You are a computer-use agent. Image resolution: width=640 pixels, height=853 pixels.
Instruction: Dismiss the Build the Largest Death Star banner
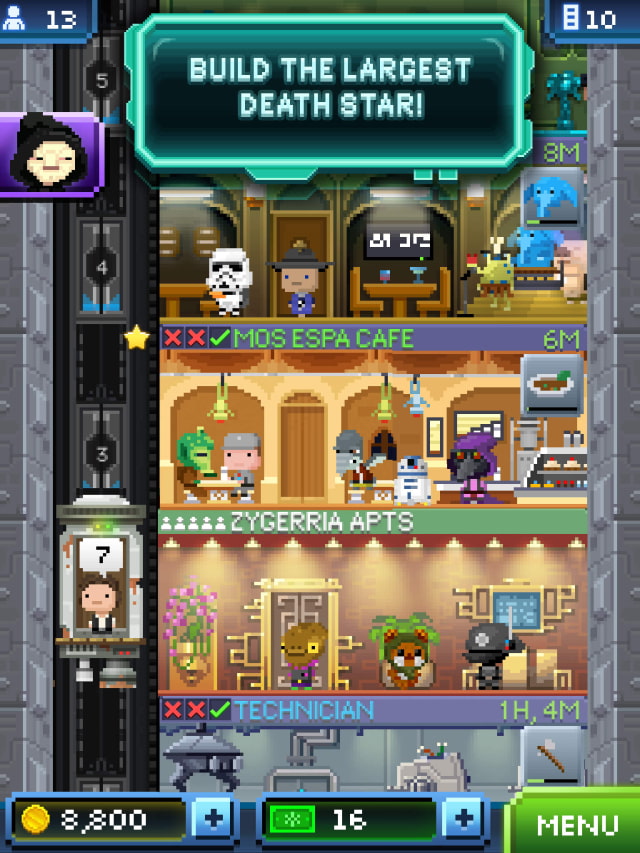[x=330, y=87]
